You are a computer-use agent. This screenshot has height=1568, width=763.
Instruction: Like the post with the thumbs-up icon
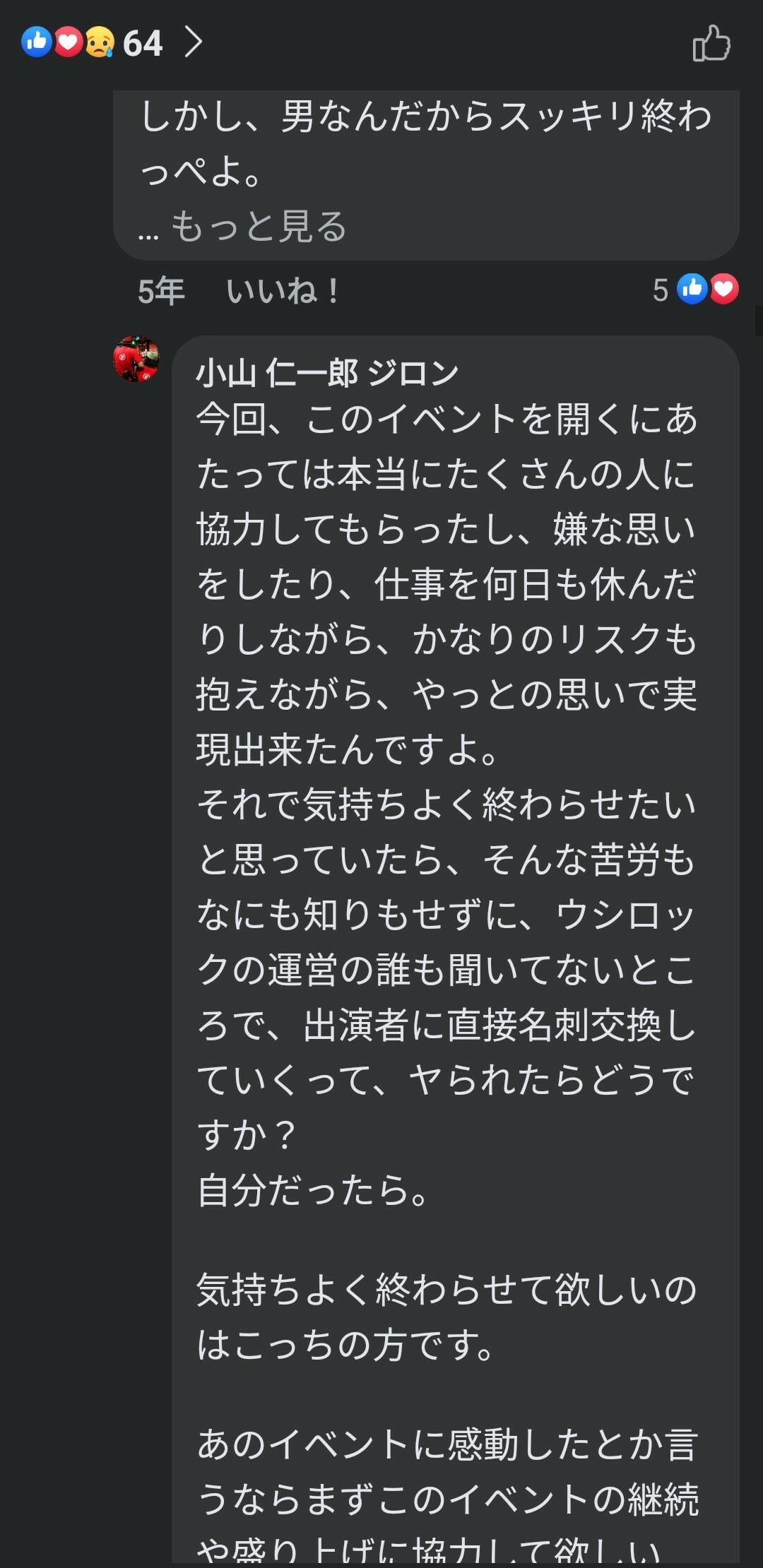(x=711, y=43)
